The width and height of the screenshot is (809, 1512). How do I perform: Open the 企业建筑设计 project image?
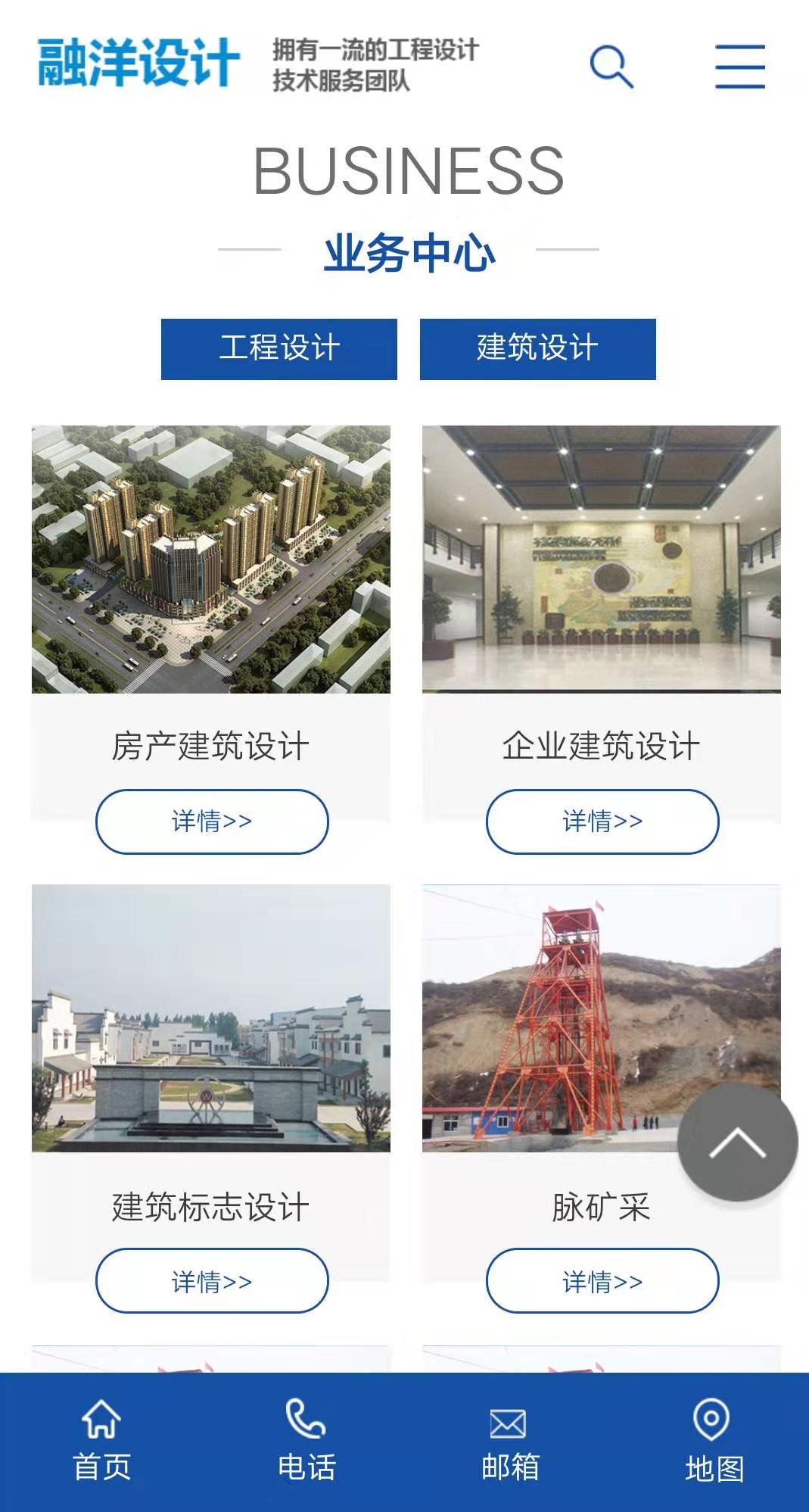[x=601, y=560]
